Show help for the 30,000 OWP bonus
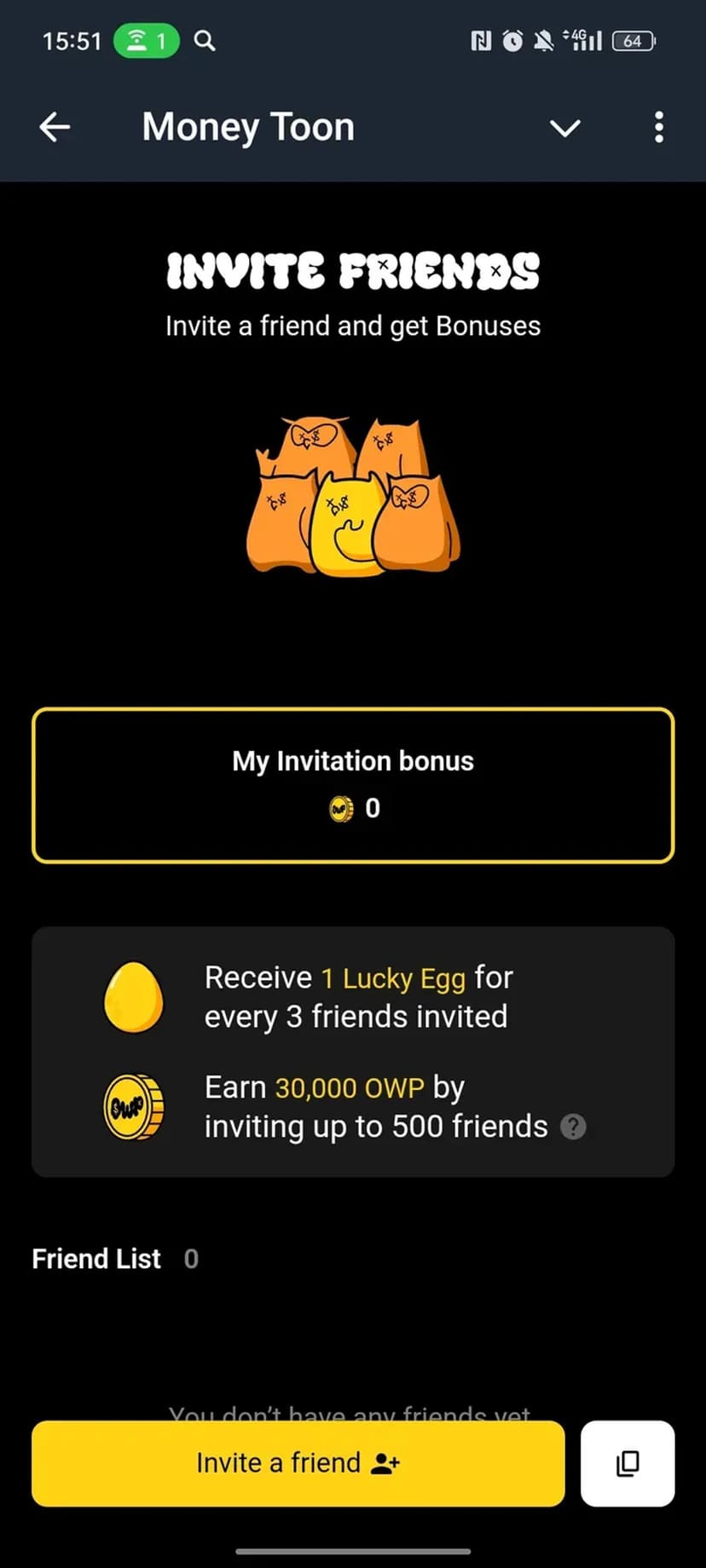 coord(573,1127)
